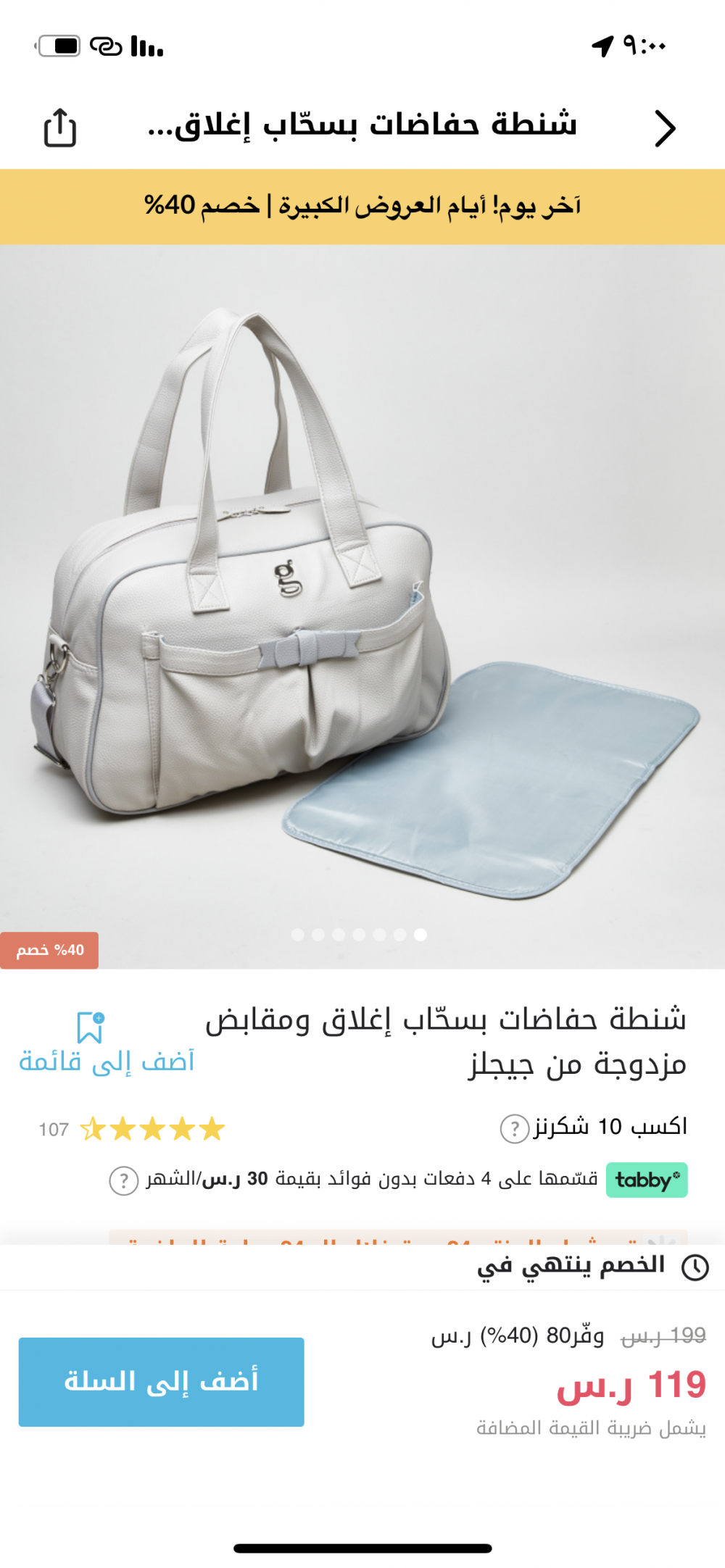Viewport: 725px width, 1568px height.
Task: Open the Tabby installment info icon
Action: pos(123,1180)
